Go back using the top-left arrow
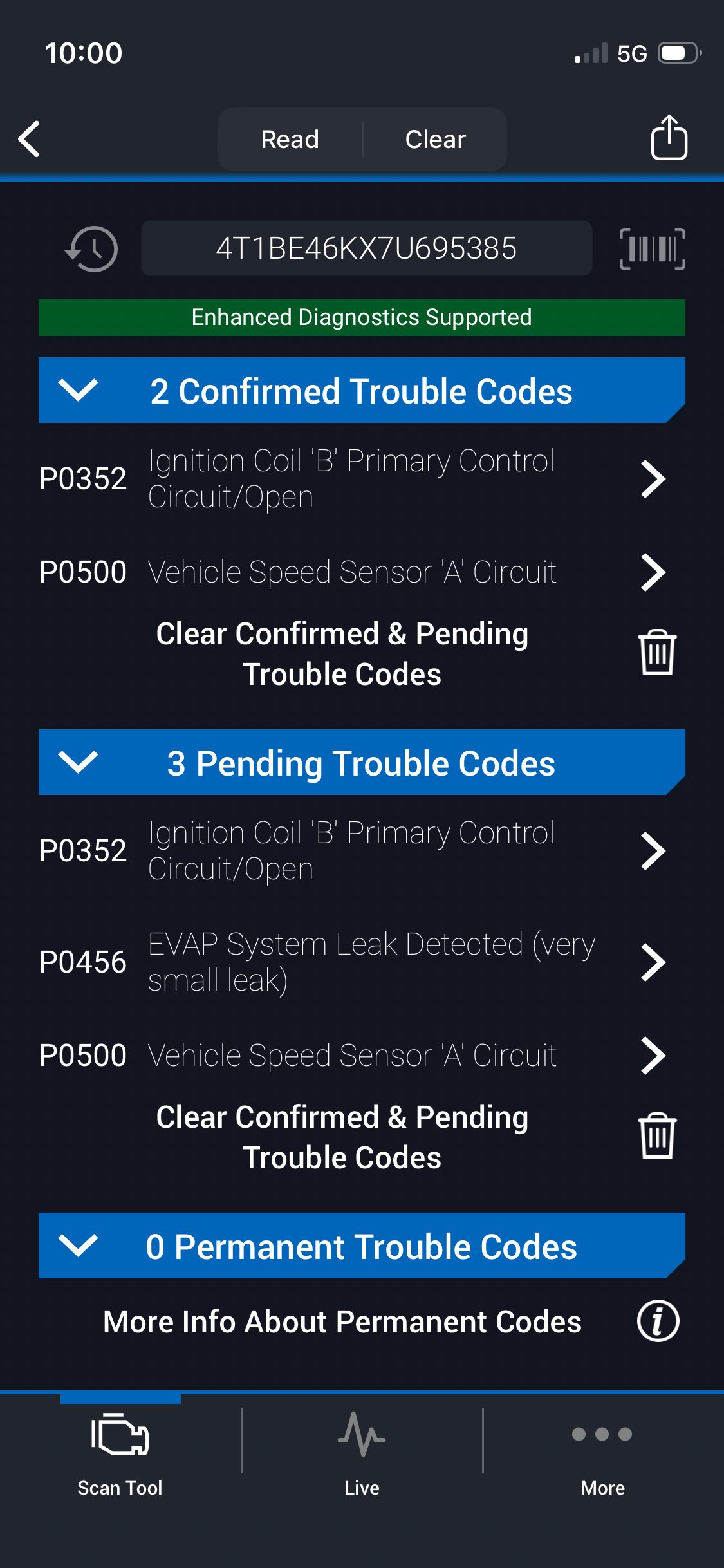This screenshot has height=1568, width=724. (x=30, y=138)
